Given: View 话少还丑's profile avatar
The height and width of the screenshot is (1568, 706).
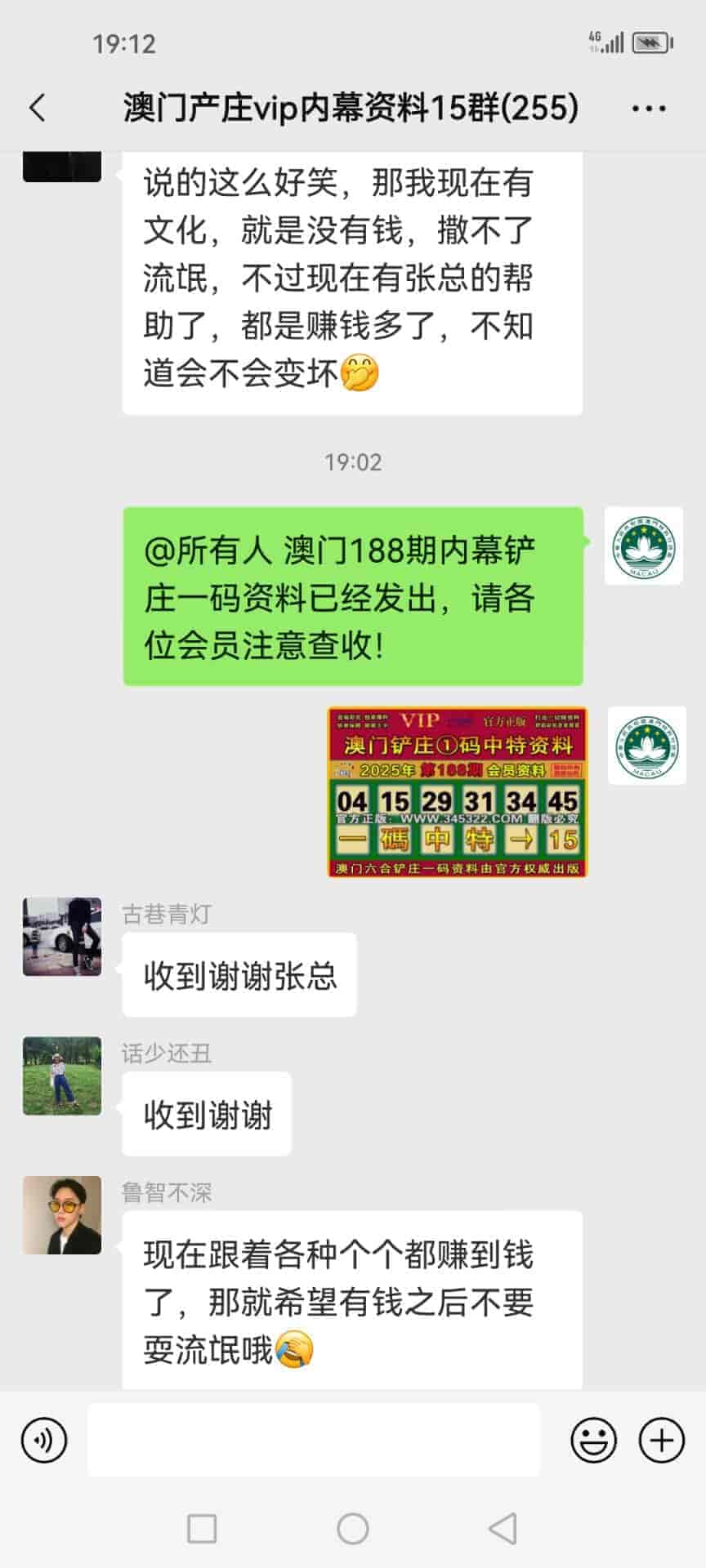Looking at the screenshot, I should tap(62, 1076).
